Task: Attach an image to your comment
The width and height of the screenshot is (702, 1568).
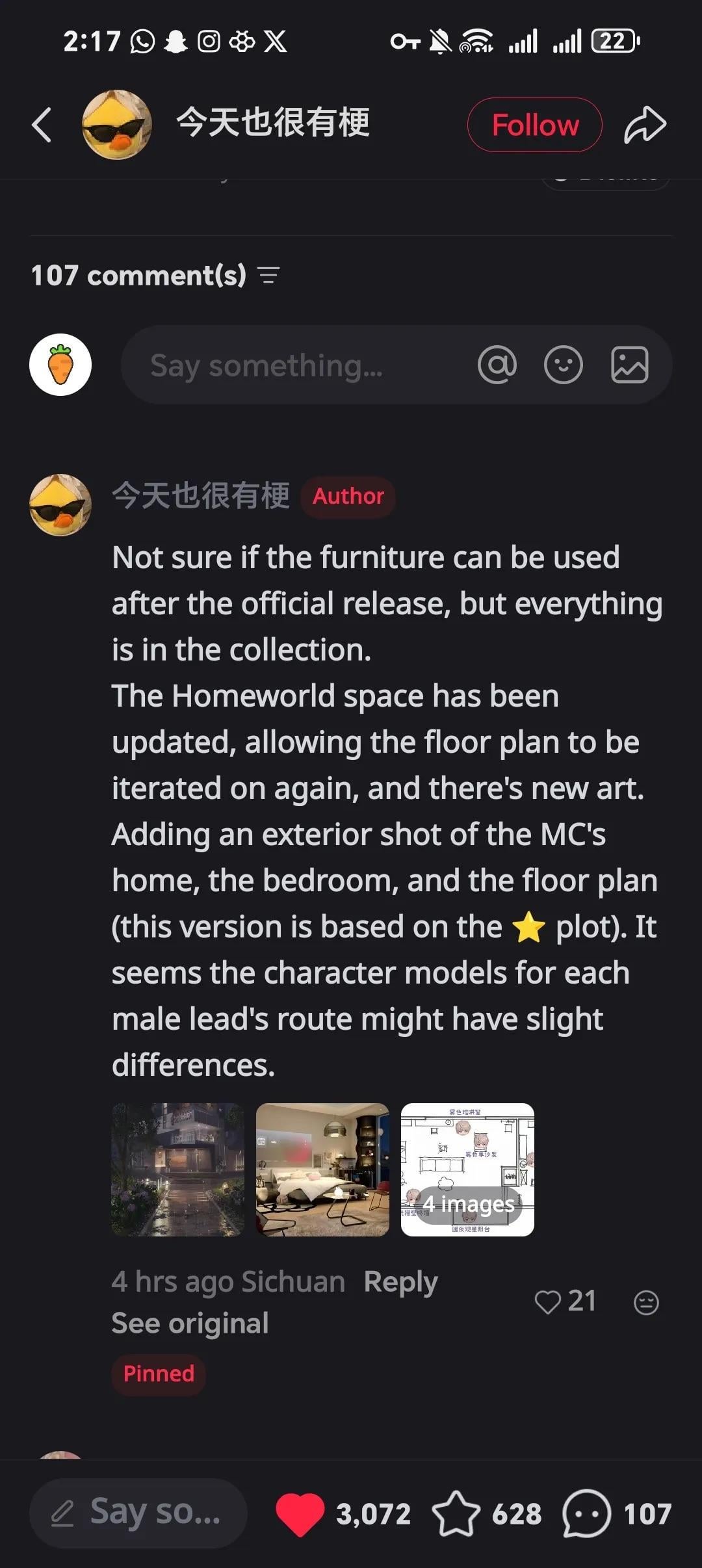Action: point(629,365)
